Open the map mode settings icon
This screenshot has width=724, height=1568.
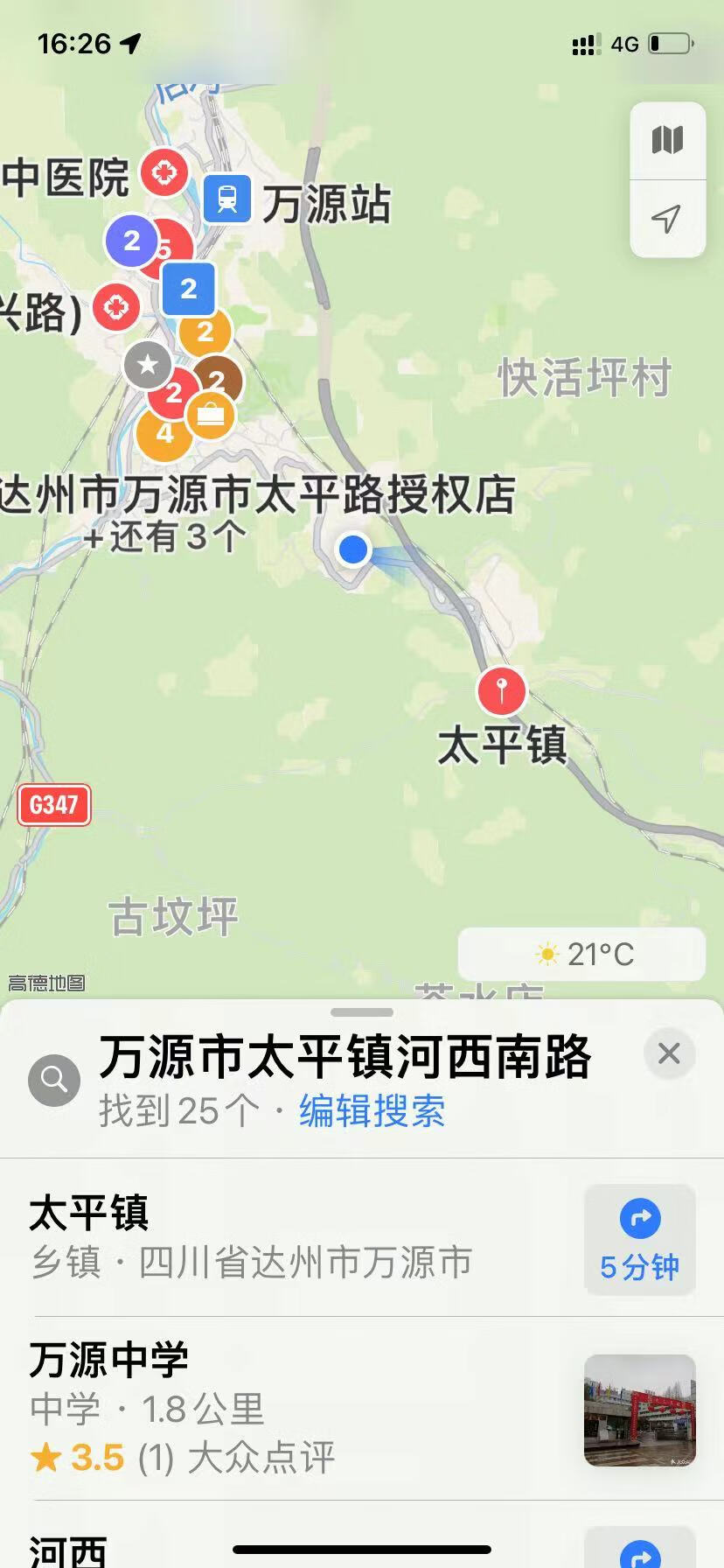667,140
